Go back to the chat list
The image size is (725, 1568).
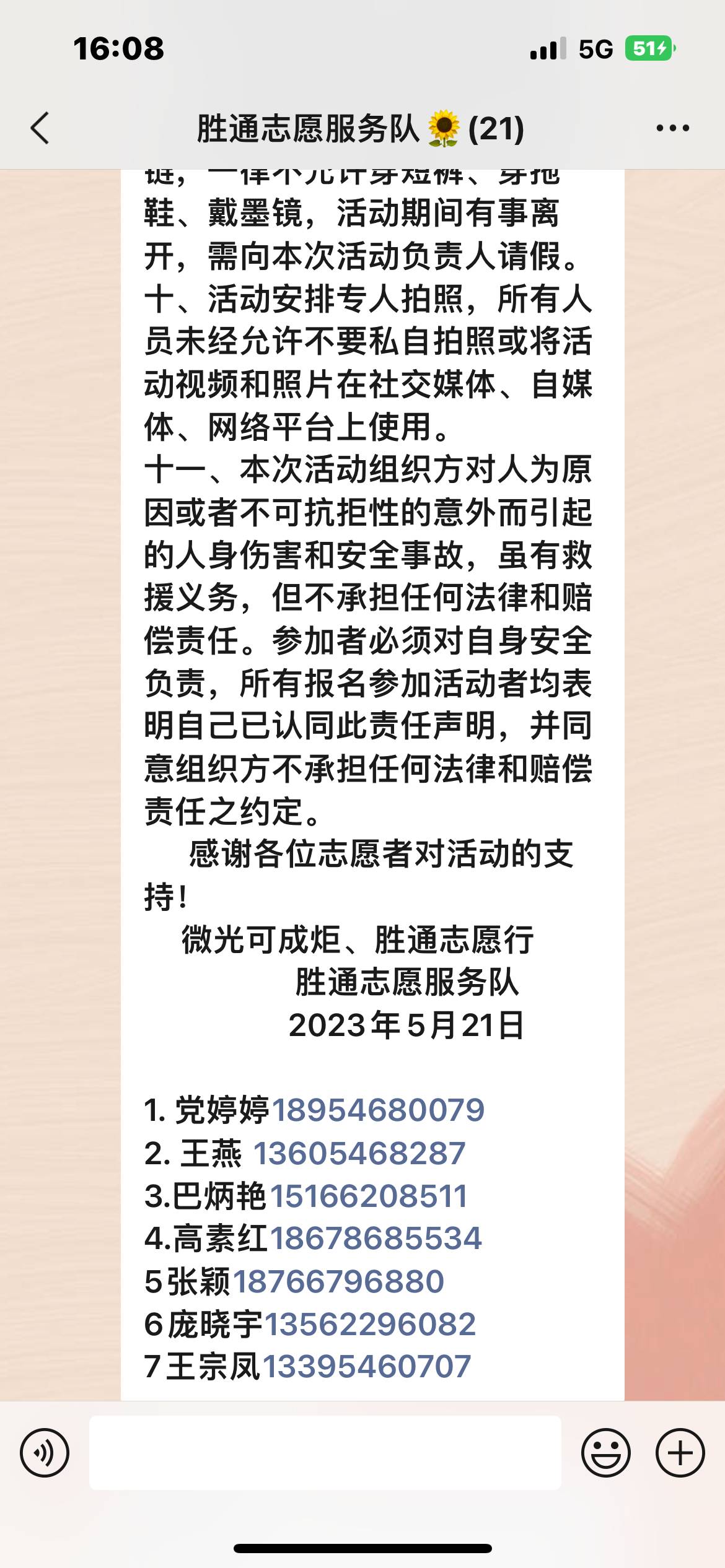coord(40,128)
